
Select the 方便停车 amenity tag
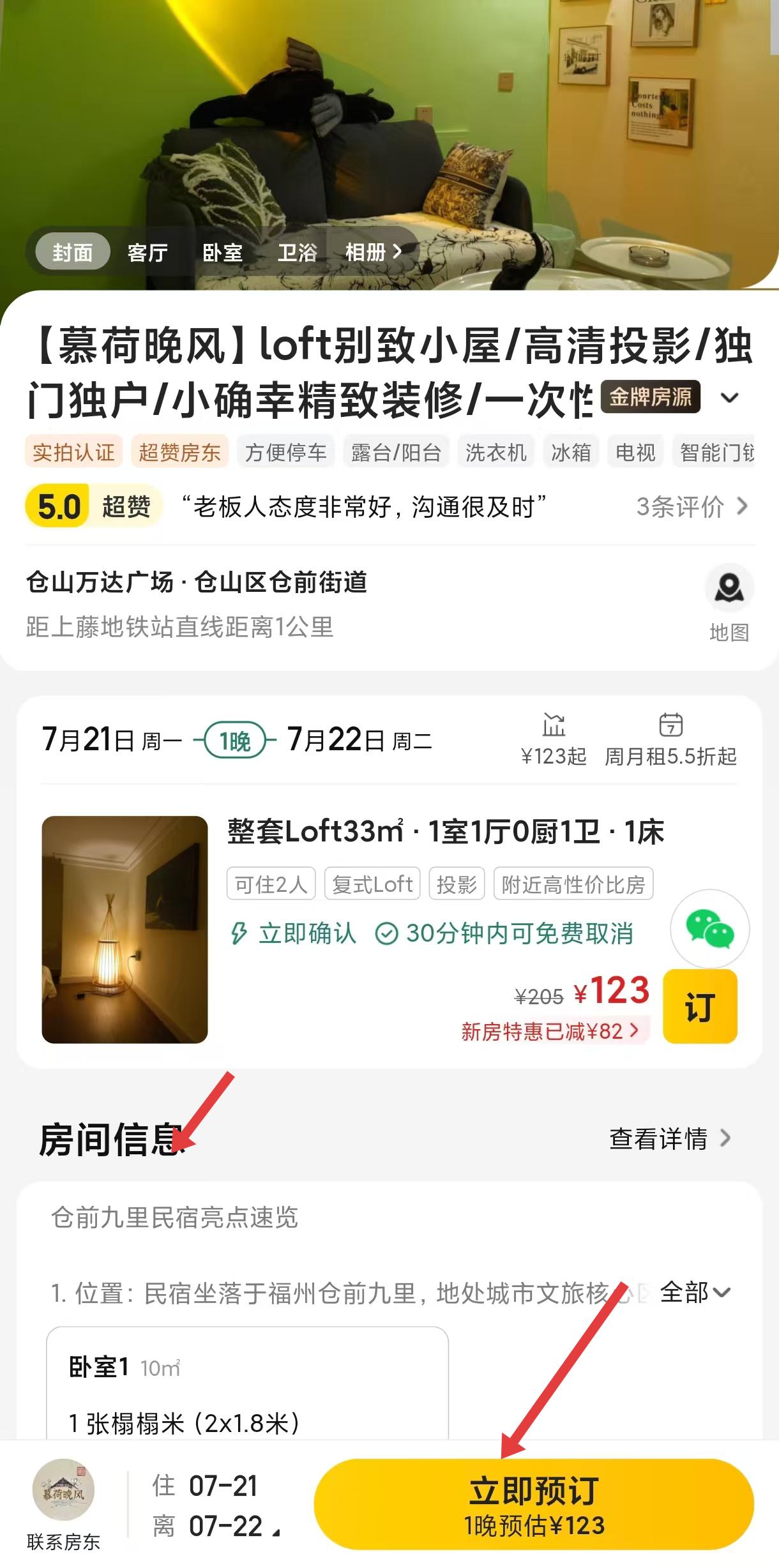pos(285,453)
